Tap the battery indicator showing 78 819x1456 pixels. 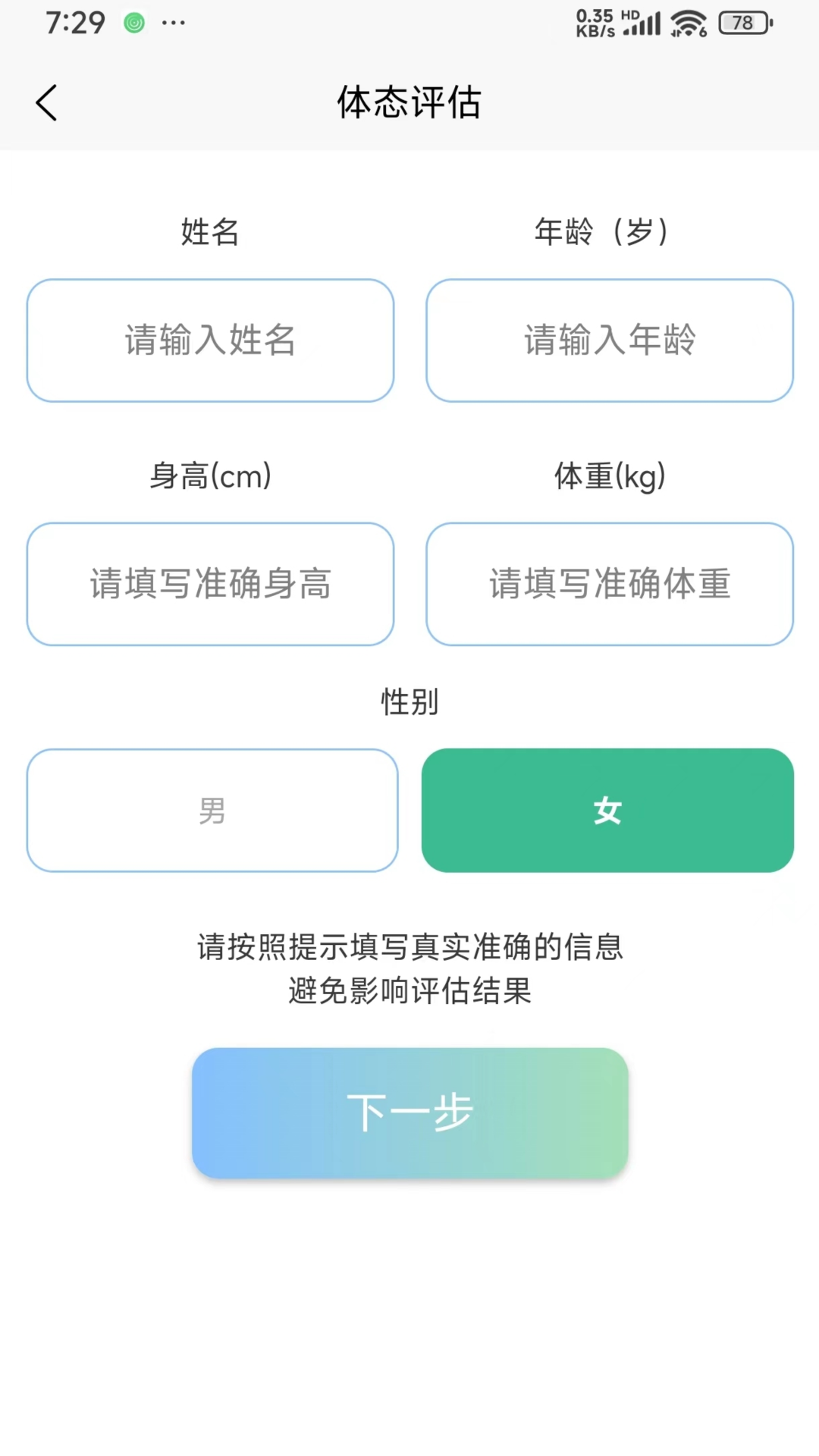(743, 24)
